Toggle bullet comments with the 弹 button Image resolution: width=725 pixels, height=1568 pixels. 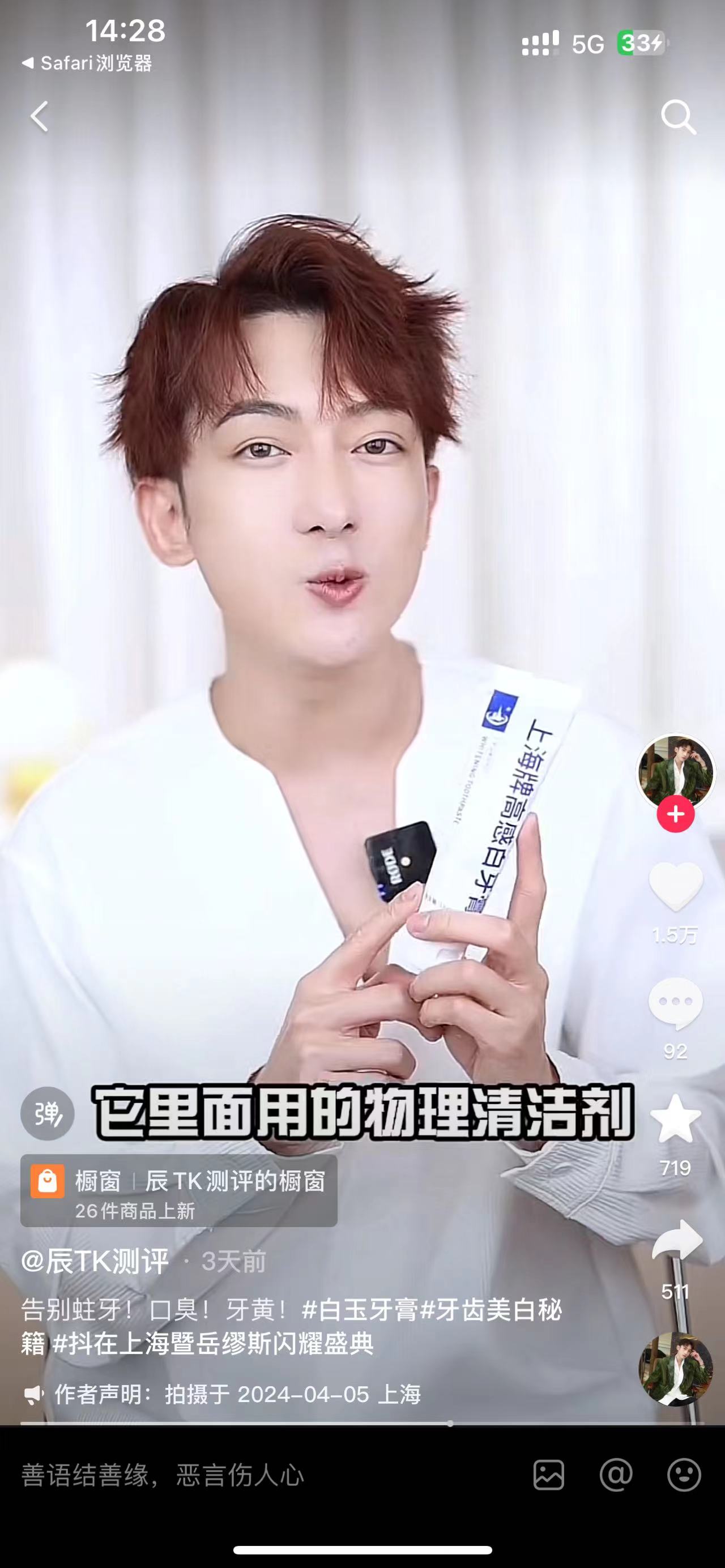[48, 1113]
